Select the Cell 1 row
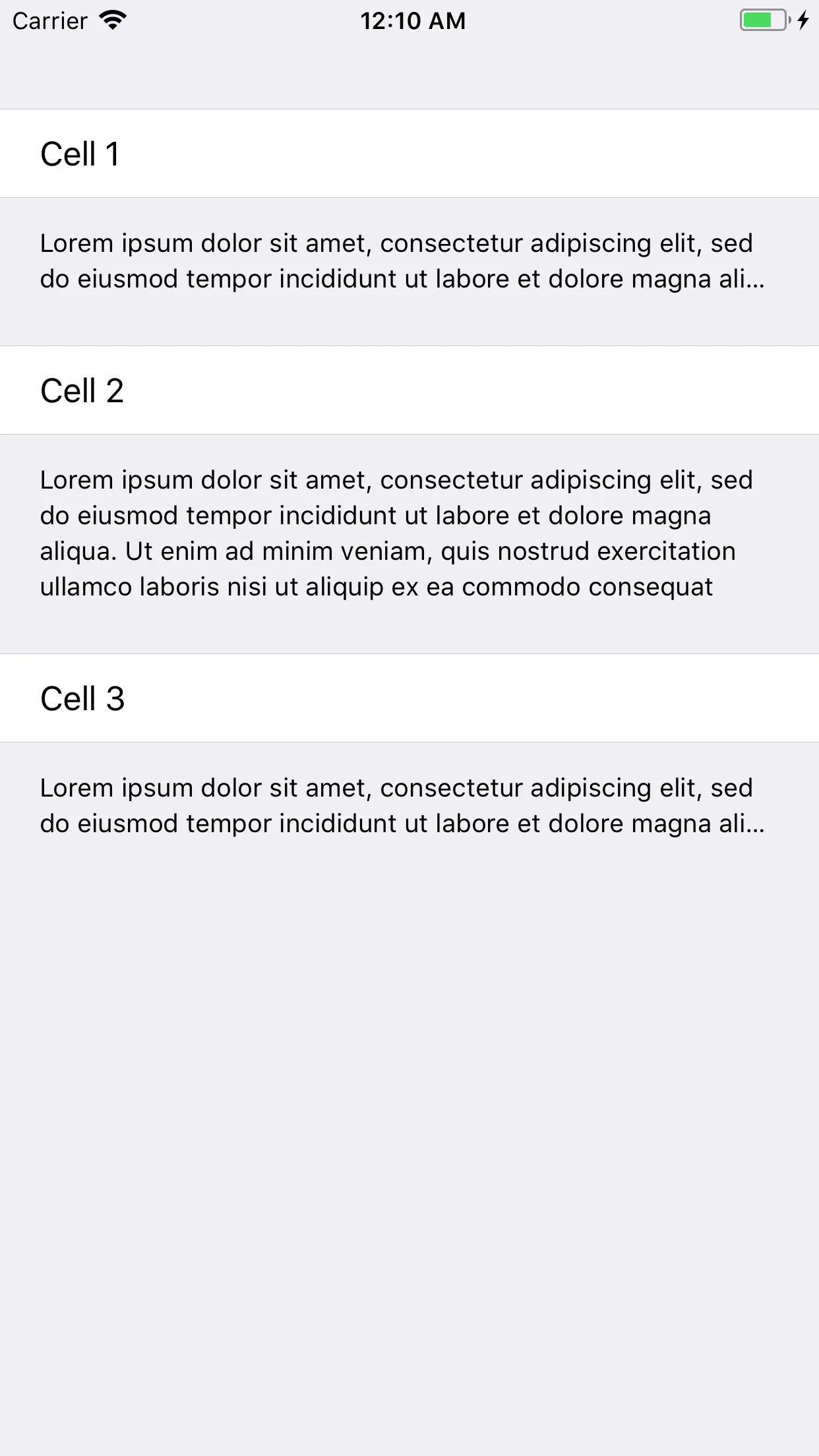The width and height of the screenshot is (819, 1456). (409, 154)
